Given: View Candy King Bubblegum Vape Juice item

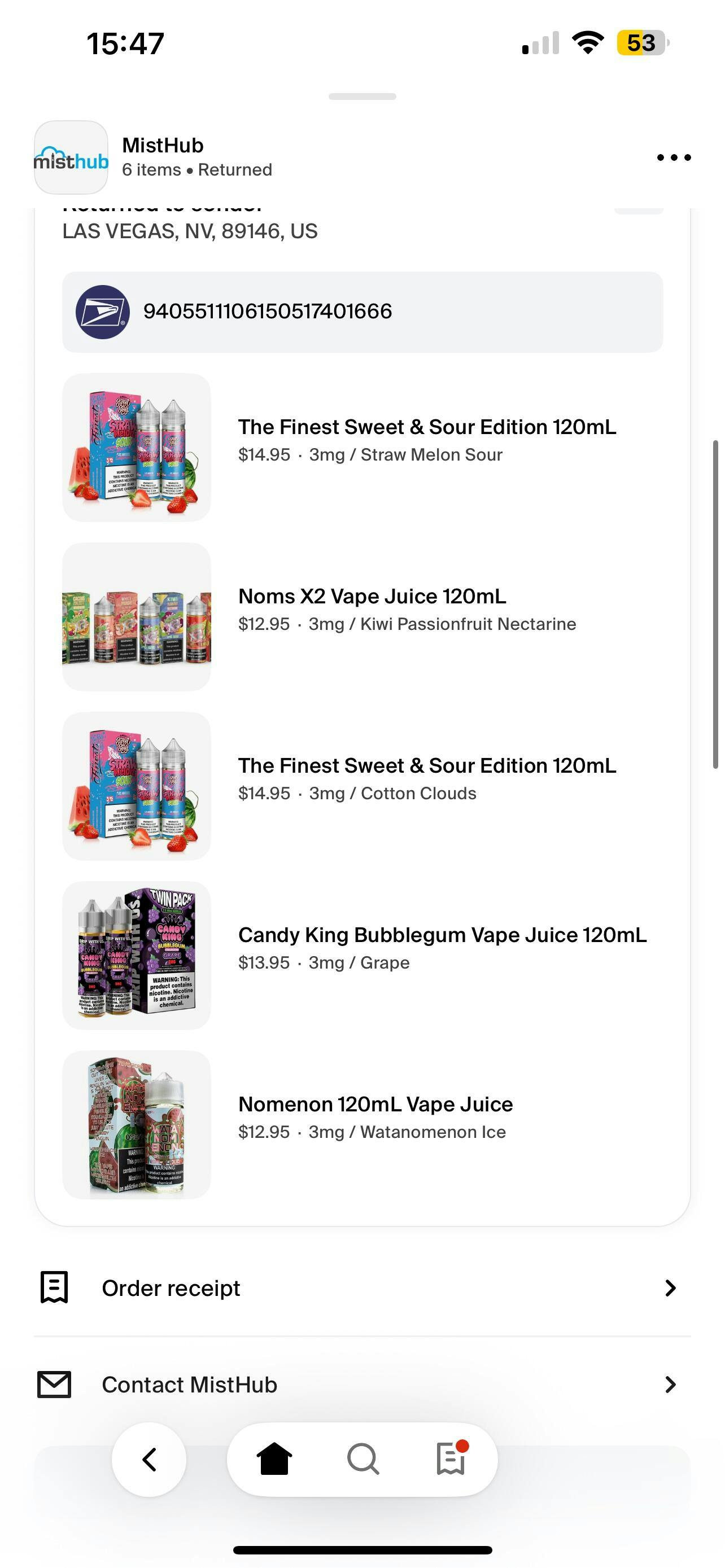Looking at the screenshot, I should point(362,955).
